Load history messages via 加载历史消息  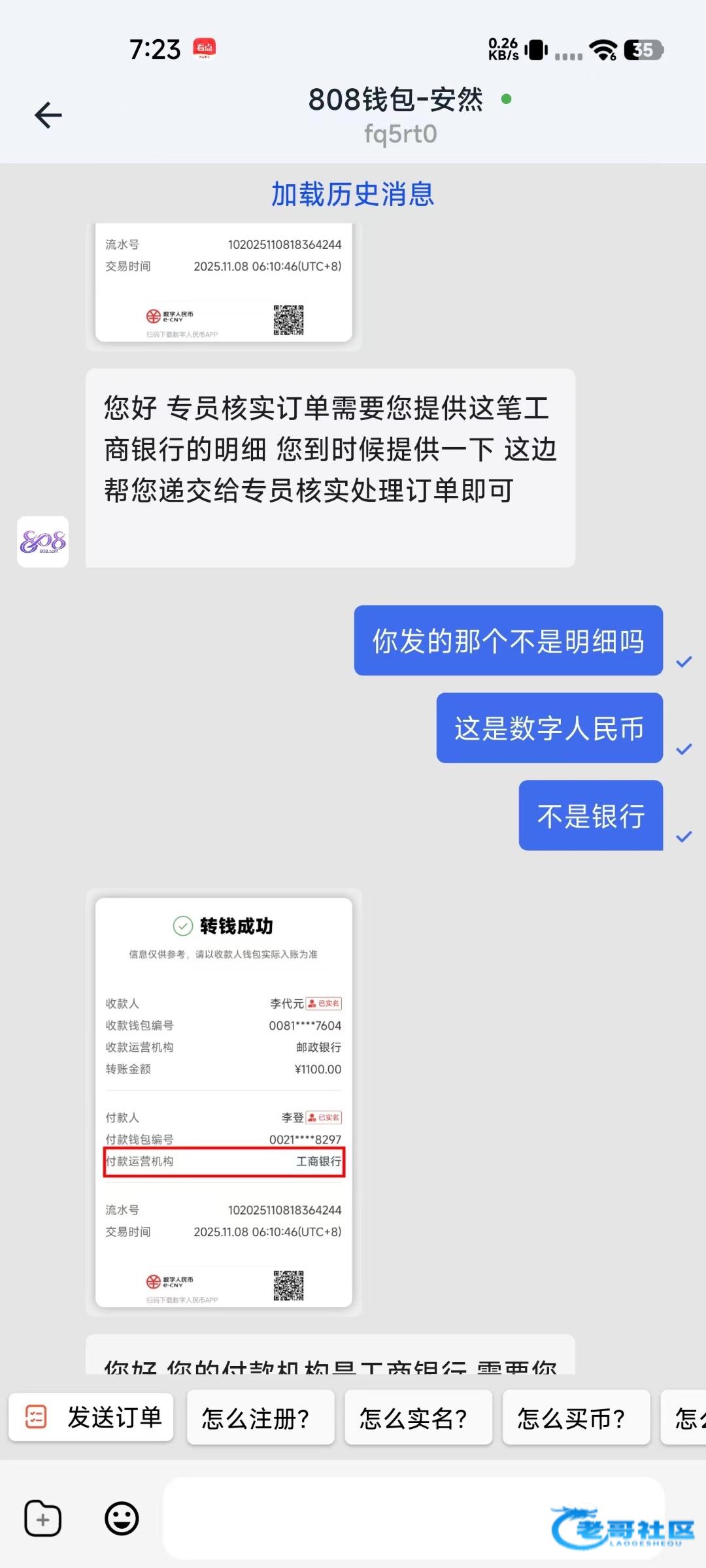tap(353, 194)
